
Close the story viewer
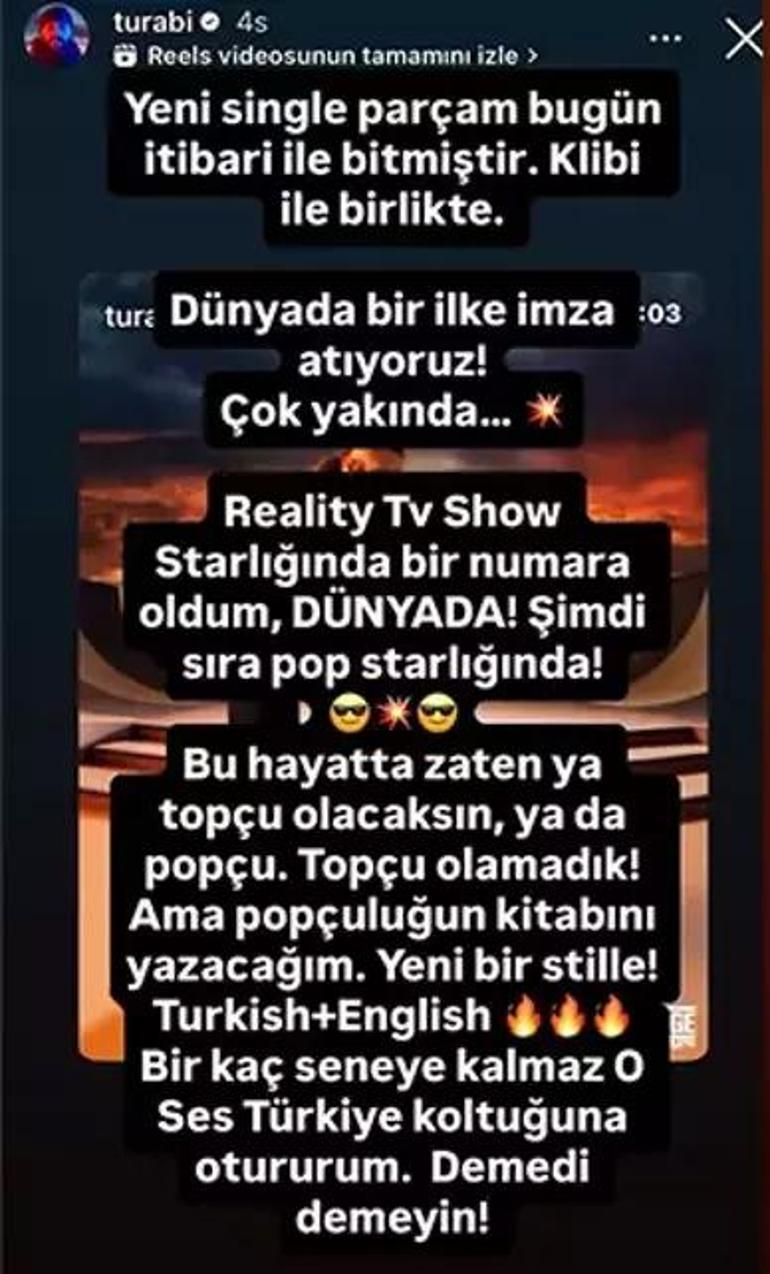742,39
